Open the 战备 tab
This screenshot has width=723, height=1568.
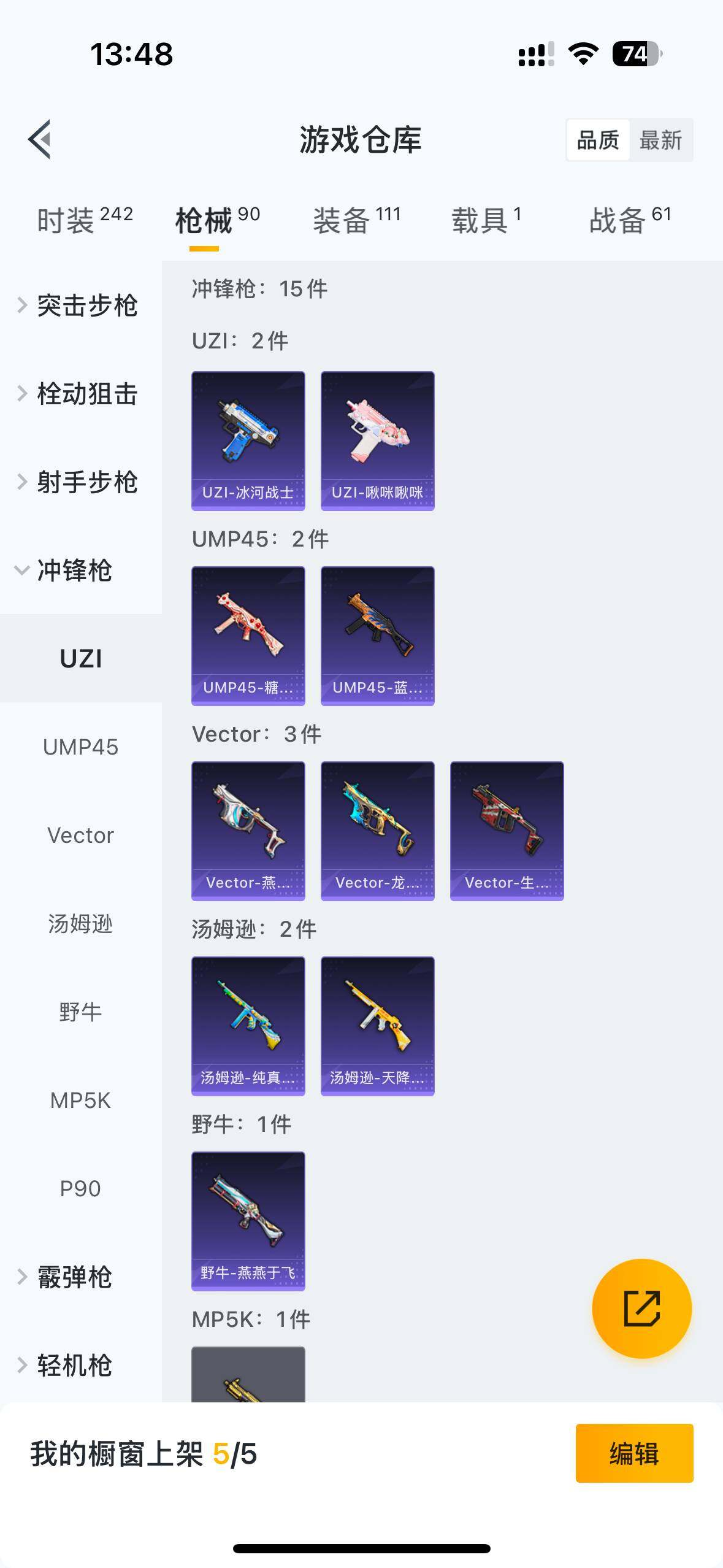point(630,220)
